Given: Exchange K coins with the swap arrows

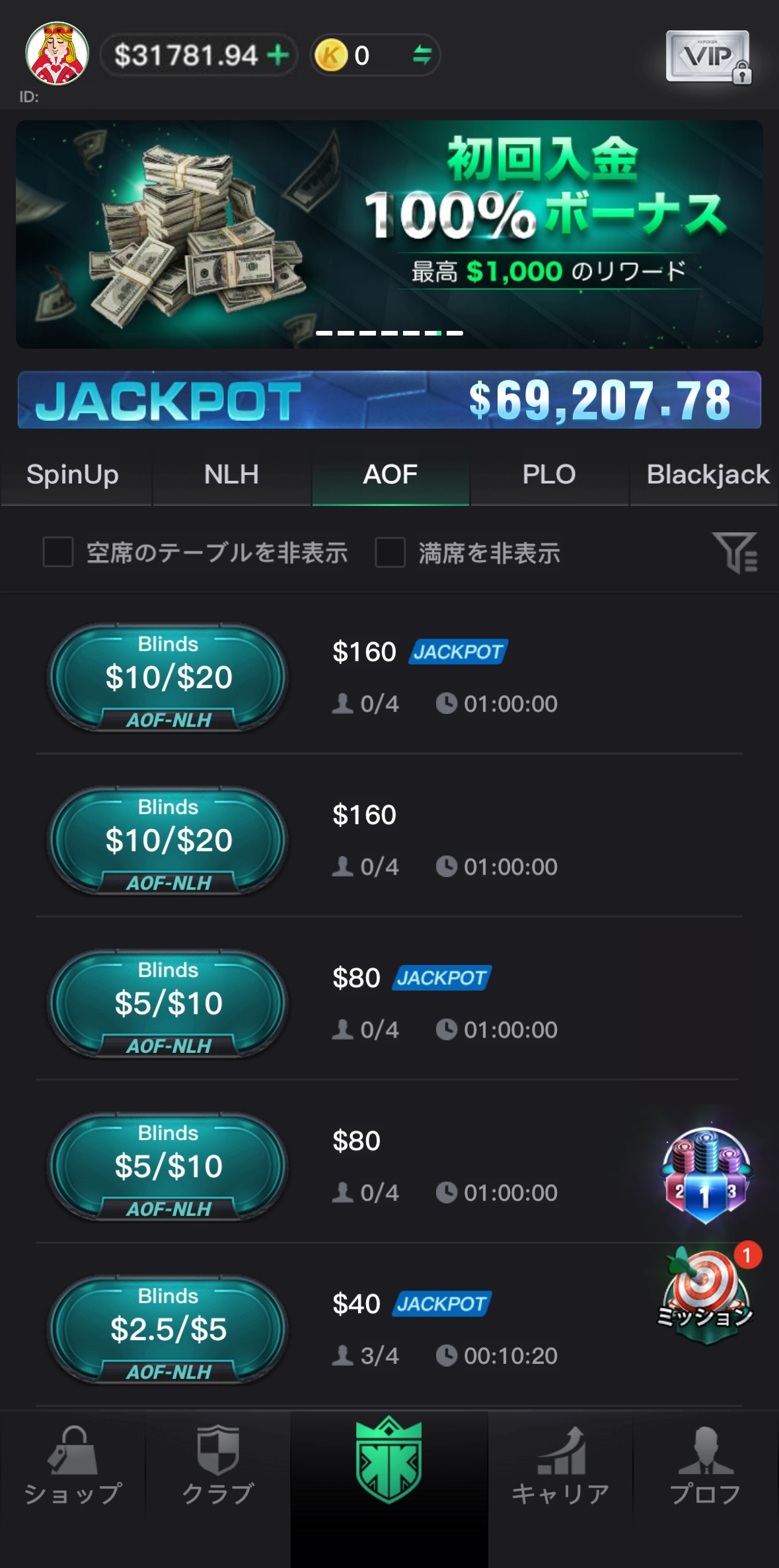Looking at the screenshot, I should point(422,55).
